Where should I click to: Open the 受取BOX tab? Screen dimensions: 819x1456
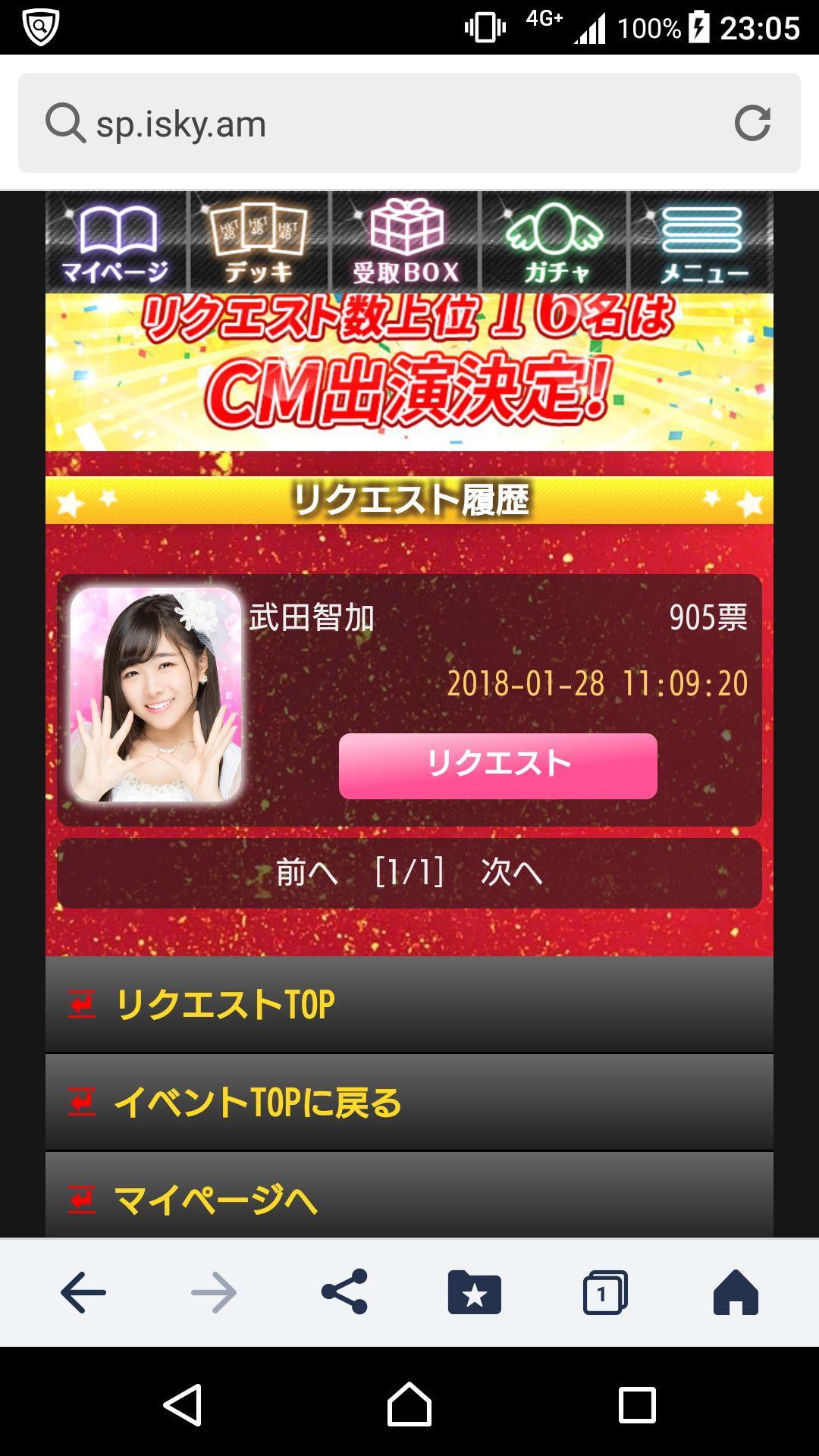(x=406, y=243)
